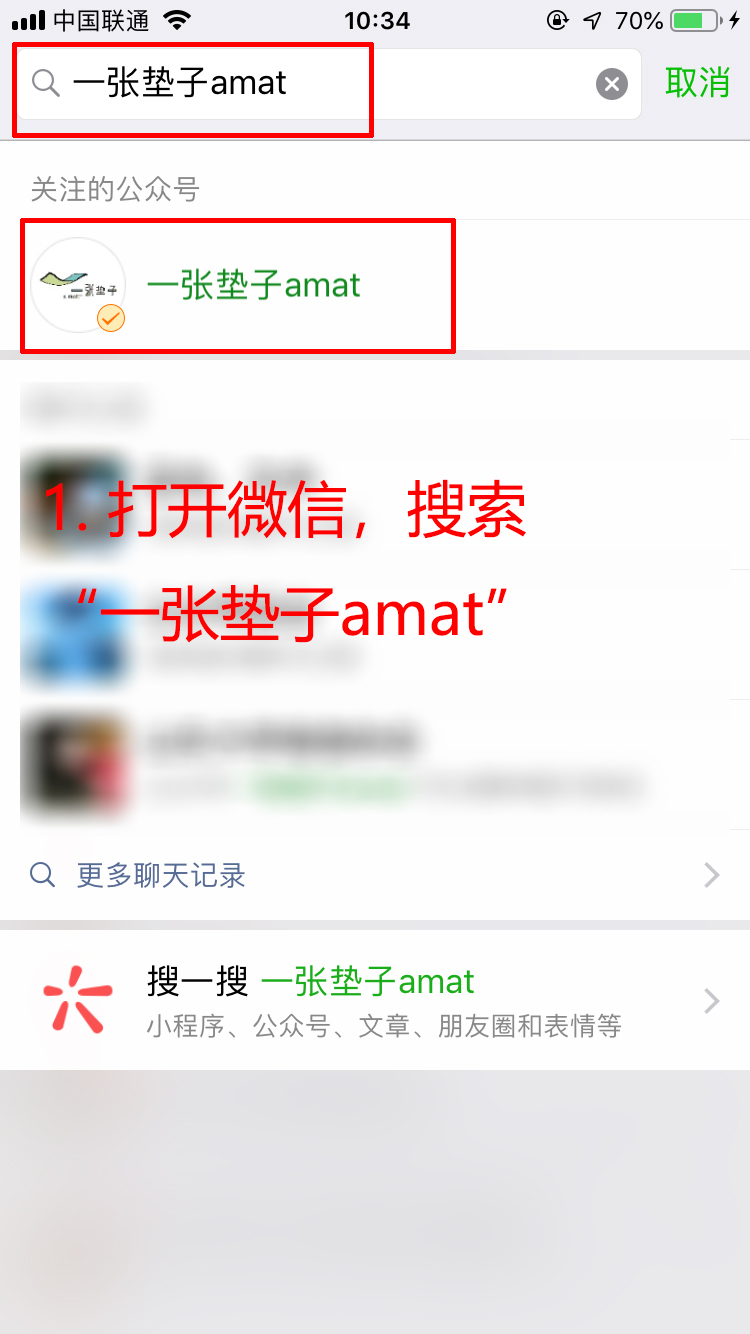Clear the search text

612,84
